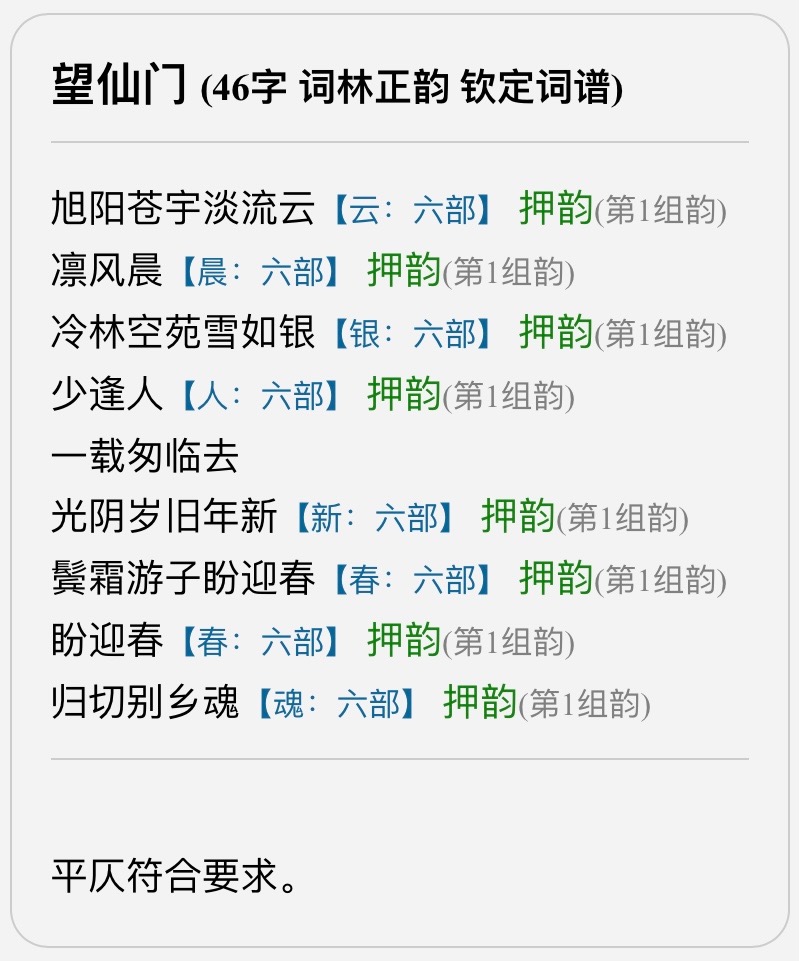799x961 pixels.
Task: Open 【春：六部】 beside 鬓霜游子盼迎春
Action: (413, 580)
